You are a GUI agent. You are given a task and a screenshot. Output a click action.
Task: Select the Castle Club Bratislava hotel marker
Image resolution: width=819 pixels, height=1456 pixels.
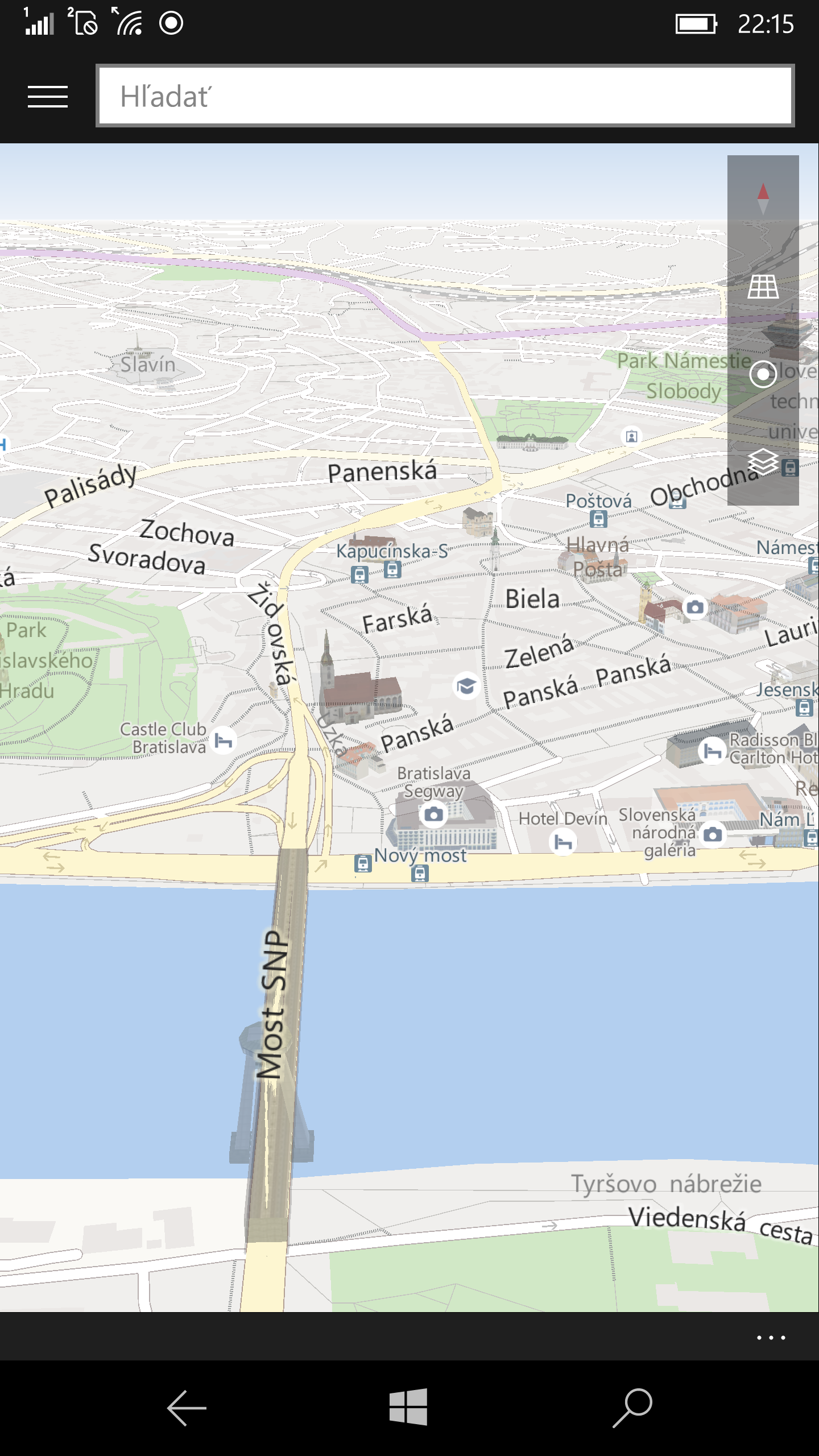224,741
